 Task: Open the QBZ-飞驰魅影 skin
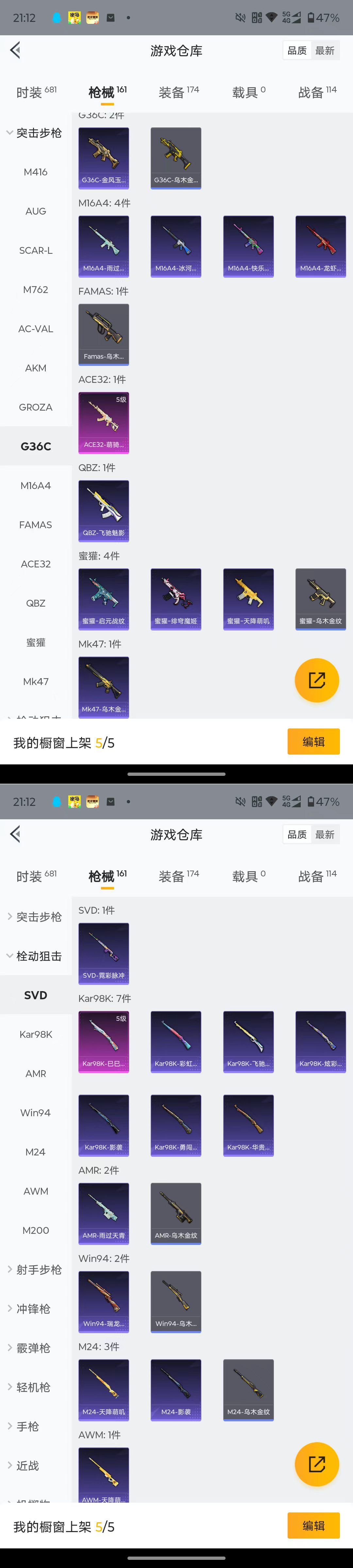104,511
